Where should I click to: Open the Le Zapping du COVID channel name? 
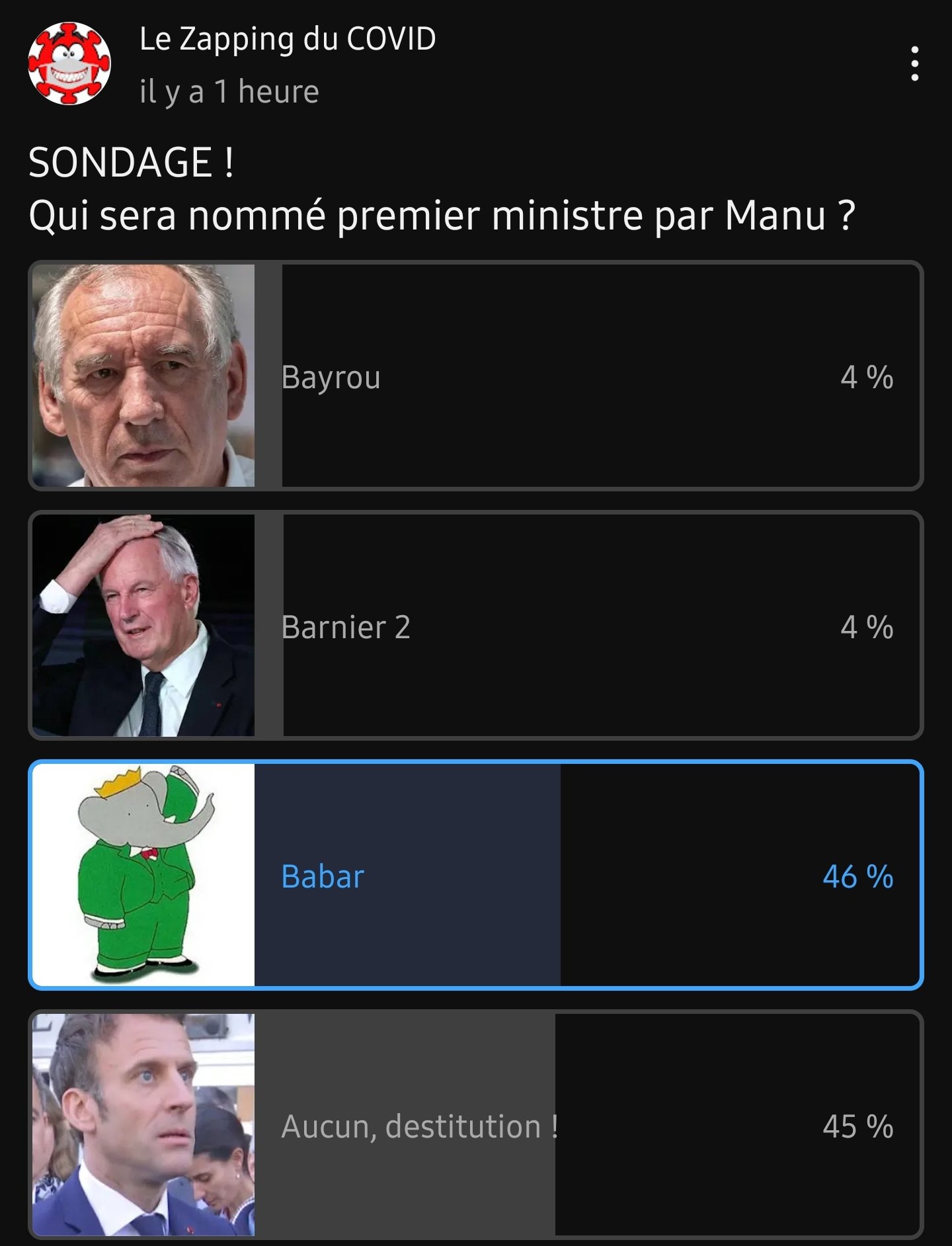coord(288,39)
